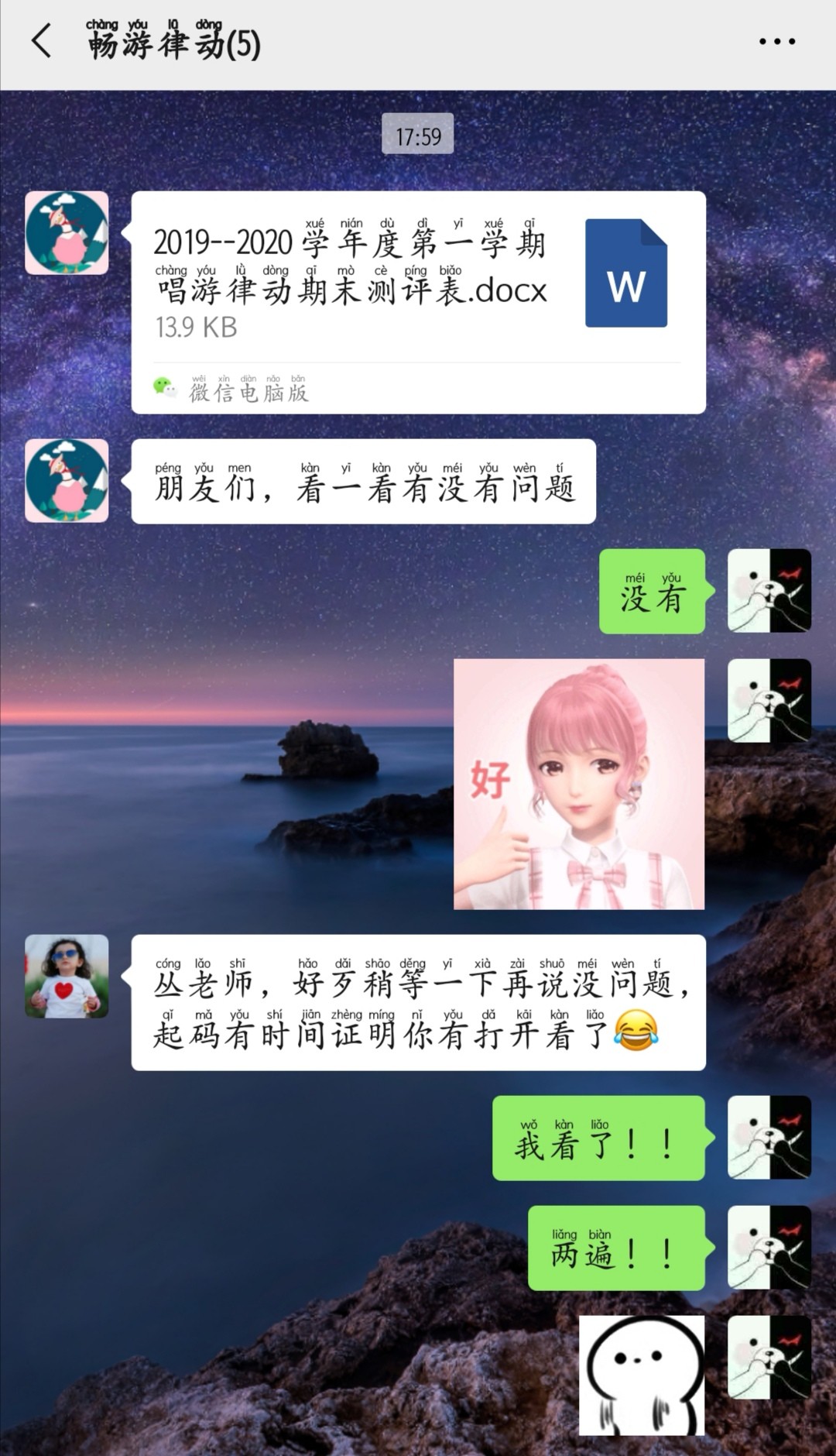
Task: Tap own avatar beside the 没有 message
Action: pyautogui.click(x=769, y=591)
